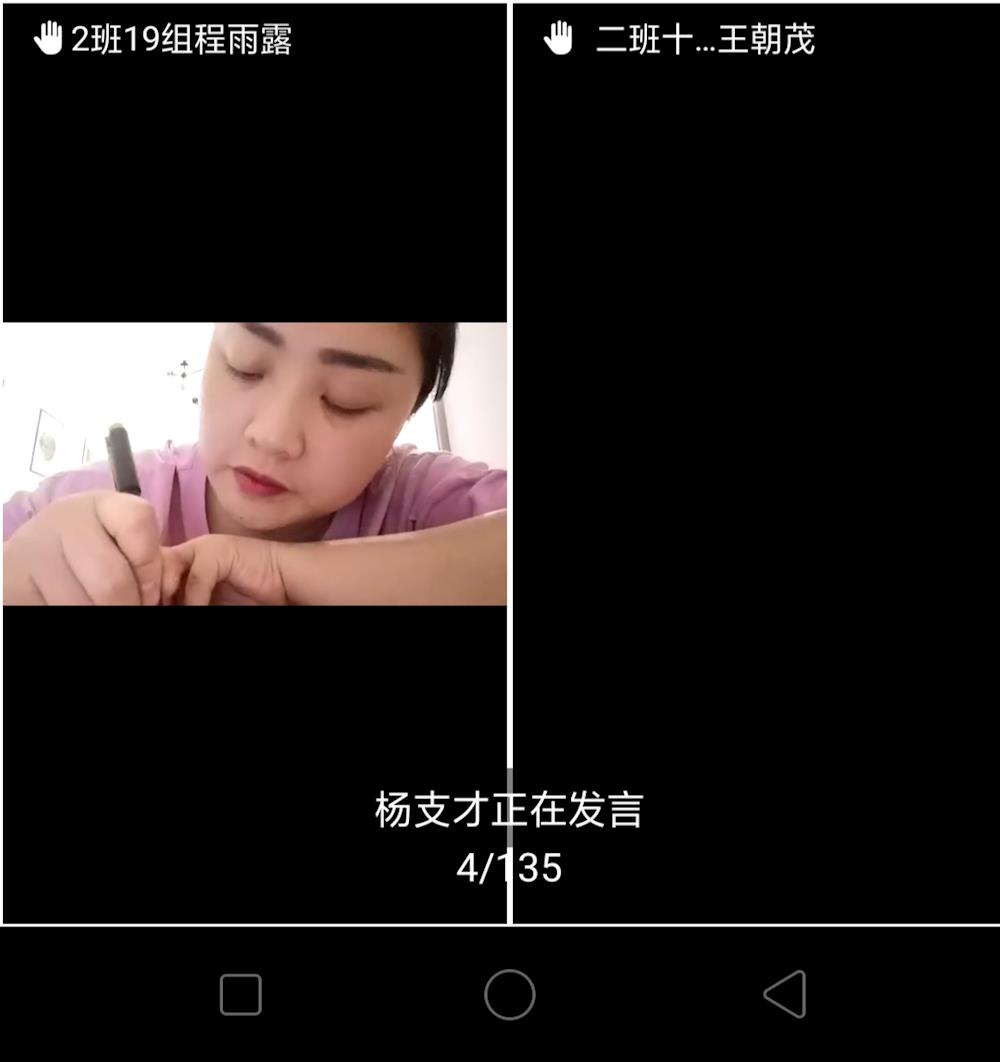Select 王朝茂's participant tile
Image resolution: width=1000 pixels, height=1062 pixels.
(x=755, y=463)
